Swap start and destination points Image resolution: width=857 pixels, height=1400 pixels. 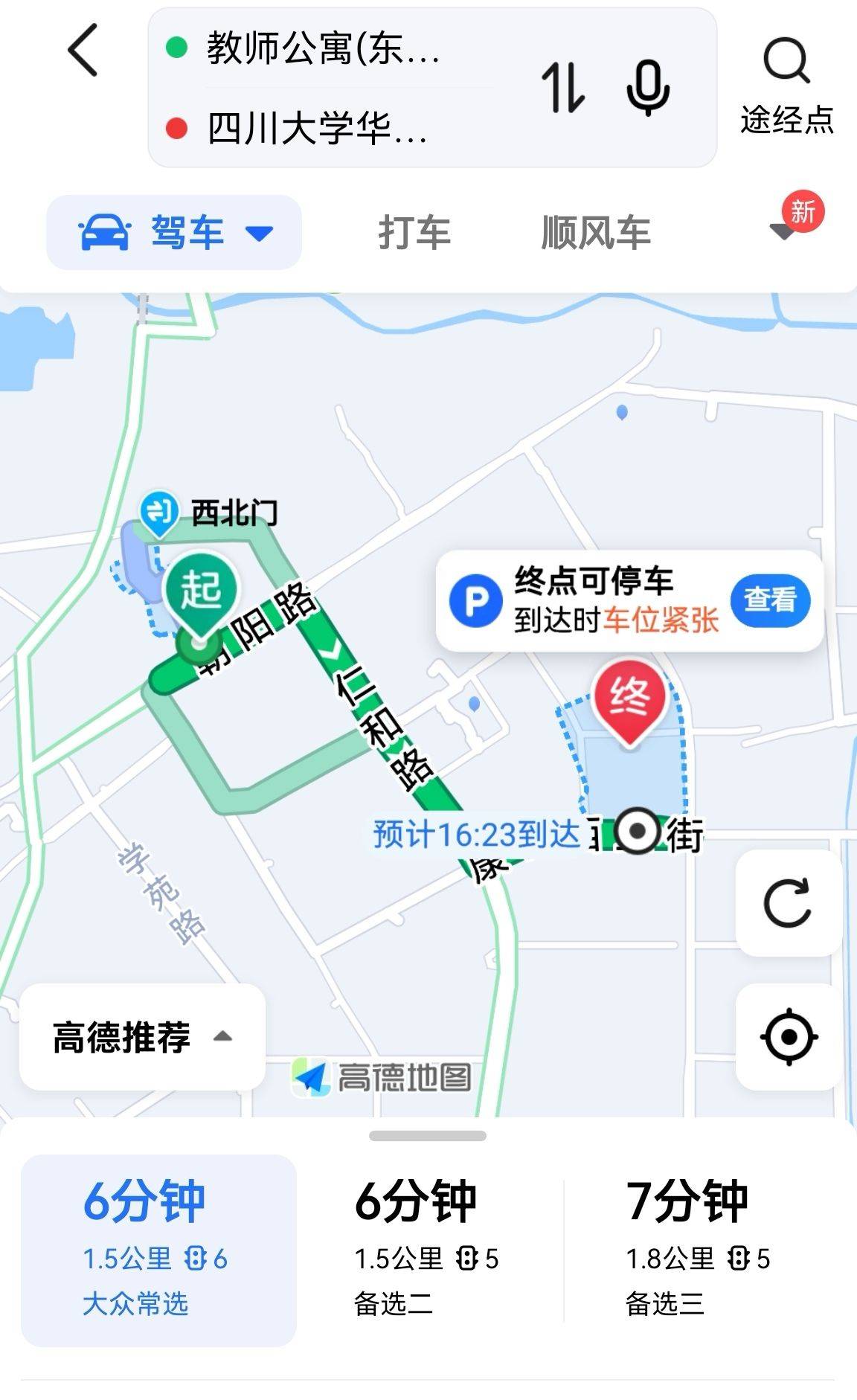(562, 89)
